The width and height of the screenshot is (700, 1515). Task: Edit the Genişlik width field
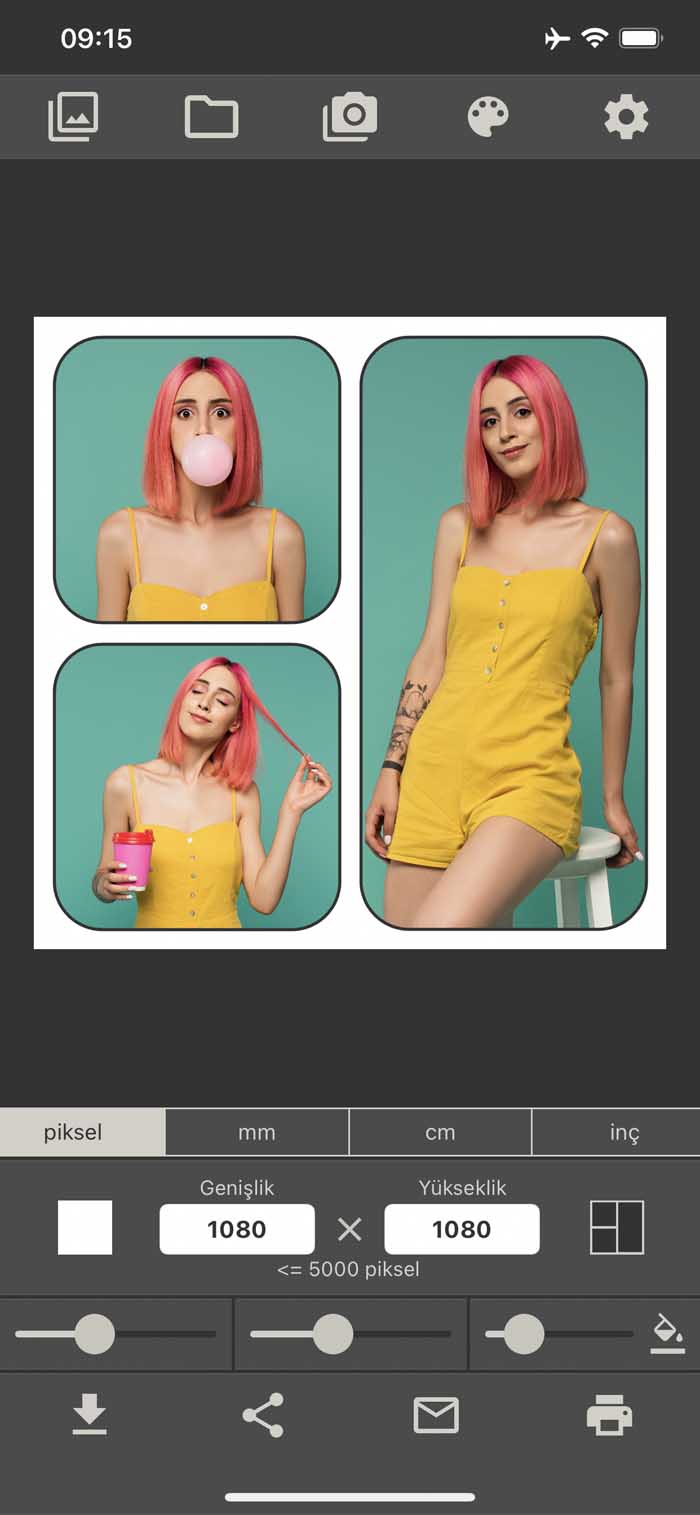tap(237, 1229)
